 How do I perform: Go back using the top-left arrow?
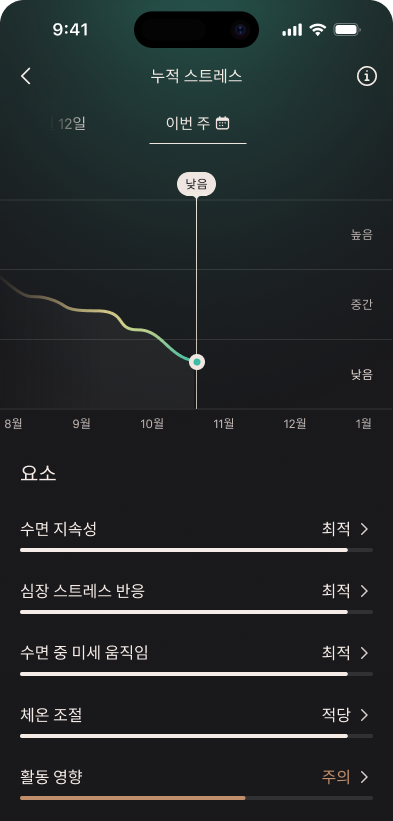pos(26,76)
